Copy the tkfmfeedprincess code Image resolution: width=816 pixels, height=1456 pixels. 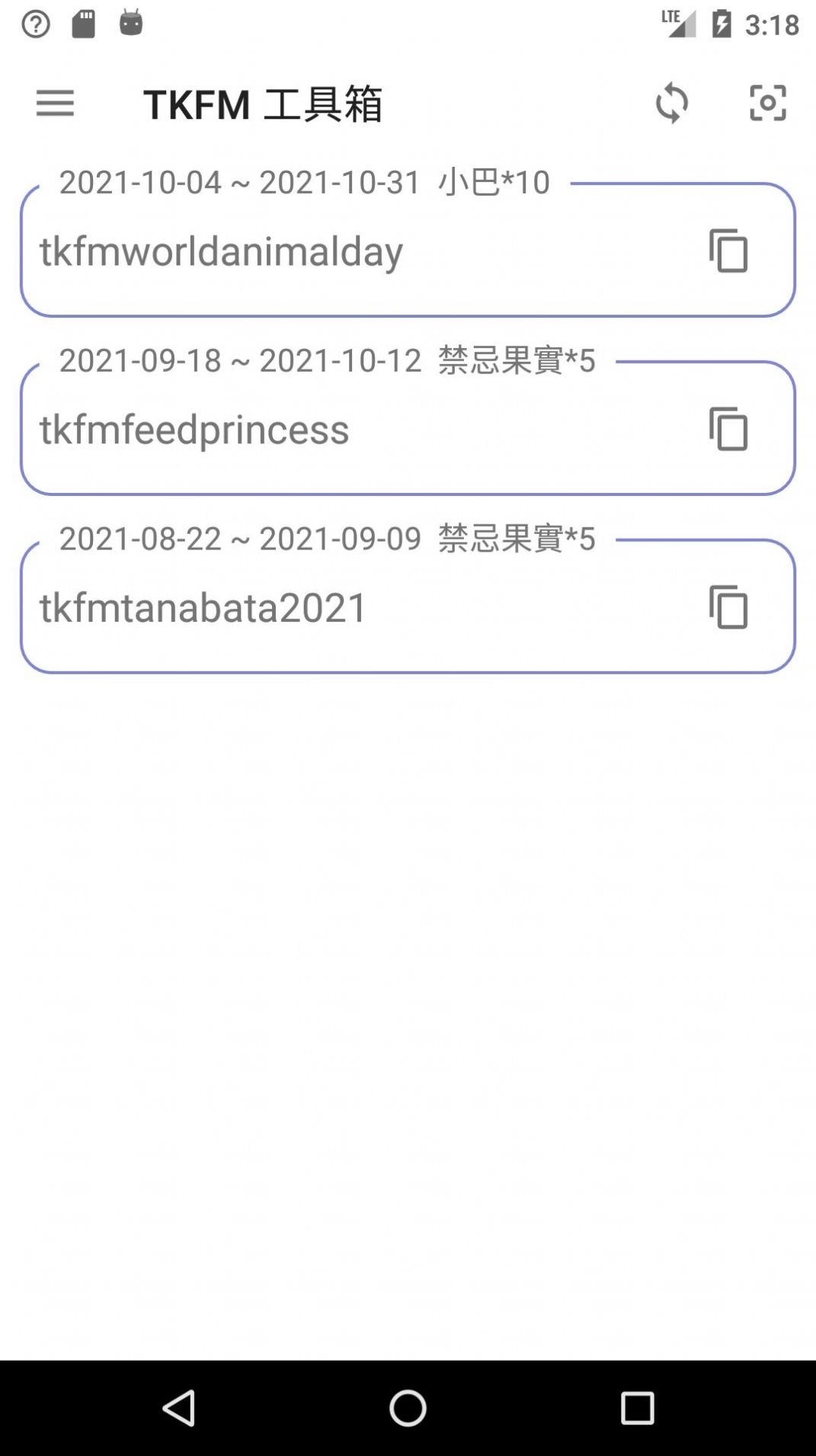[x=728, y=429]
